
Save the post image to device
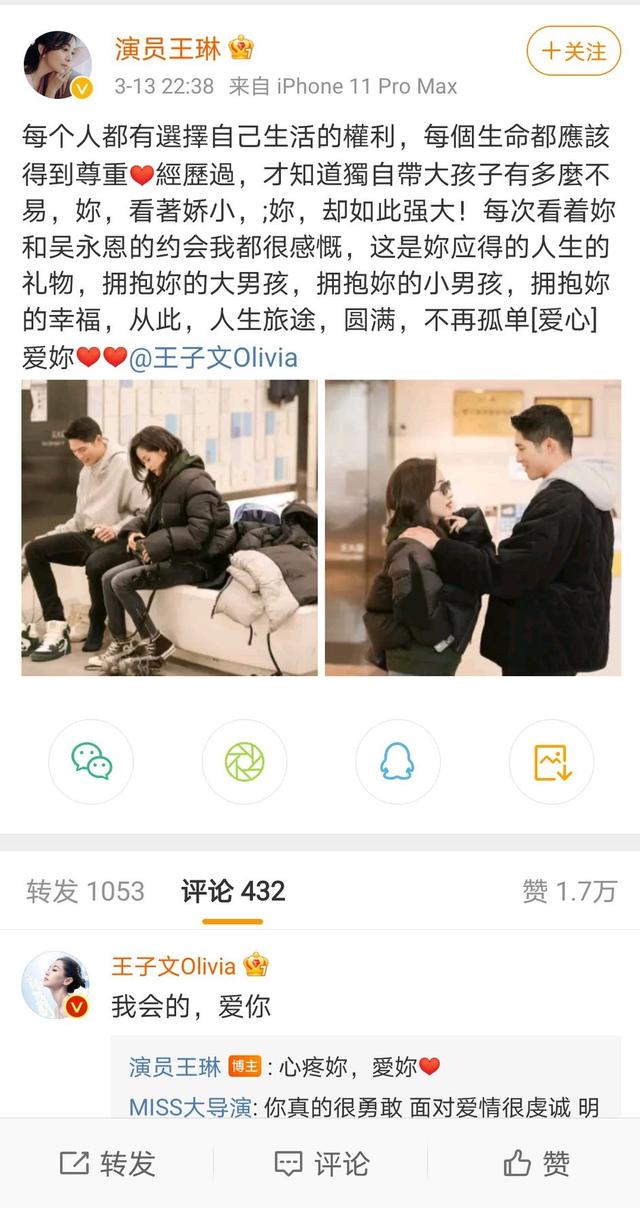551,762
